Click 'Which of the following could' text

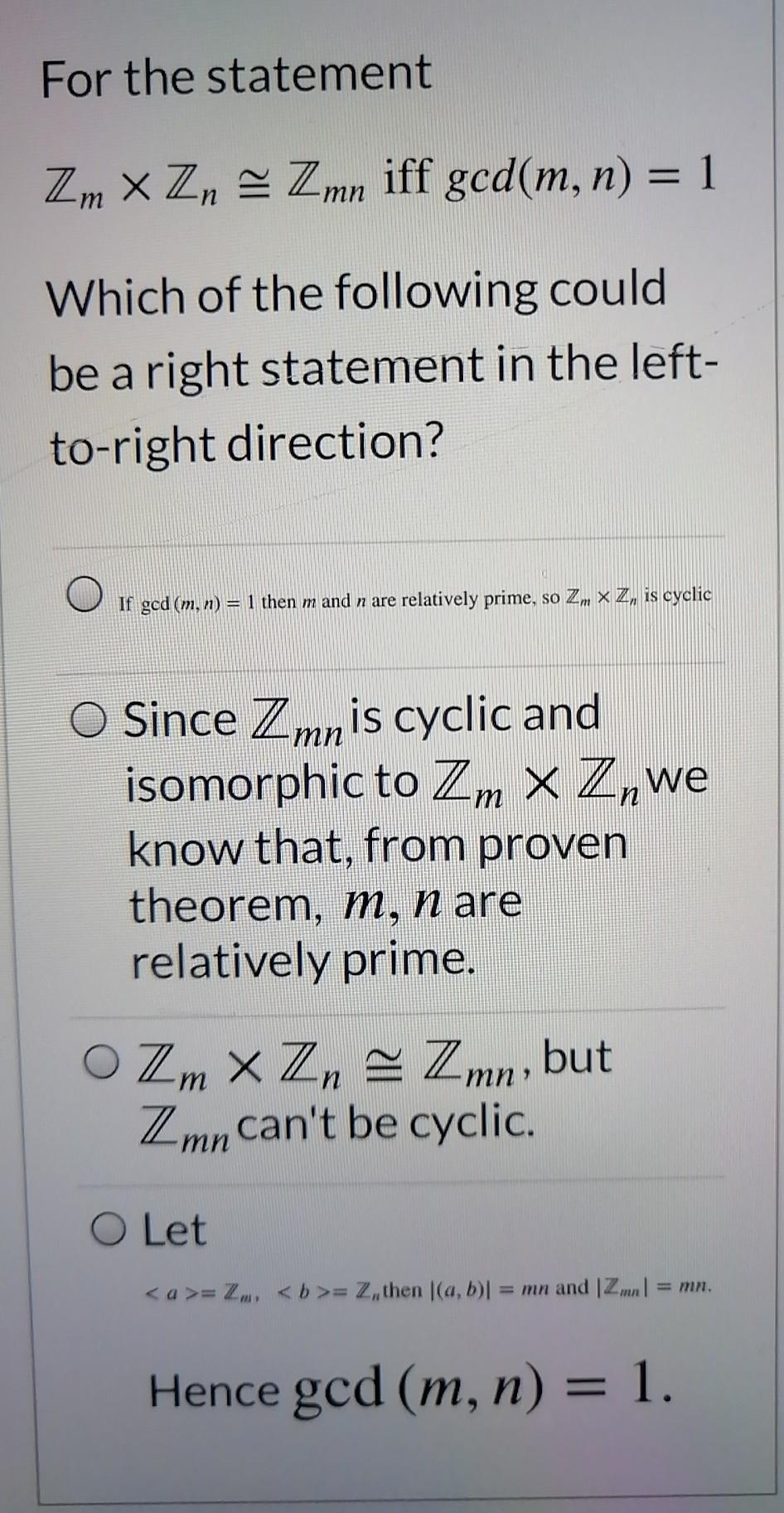coord(358,290)
